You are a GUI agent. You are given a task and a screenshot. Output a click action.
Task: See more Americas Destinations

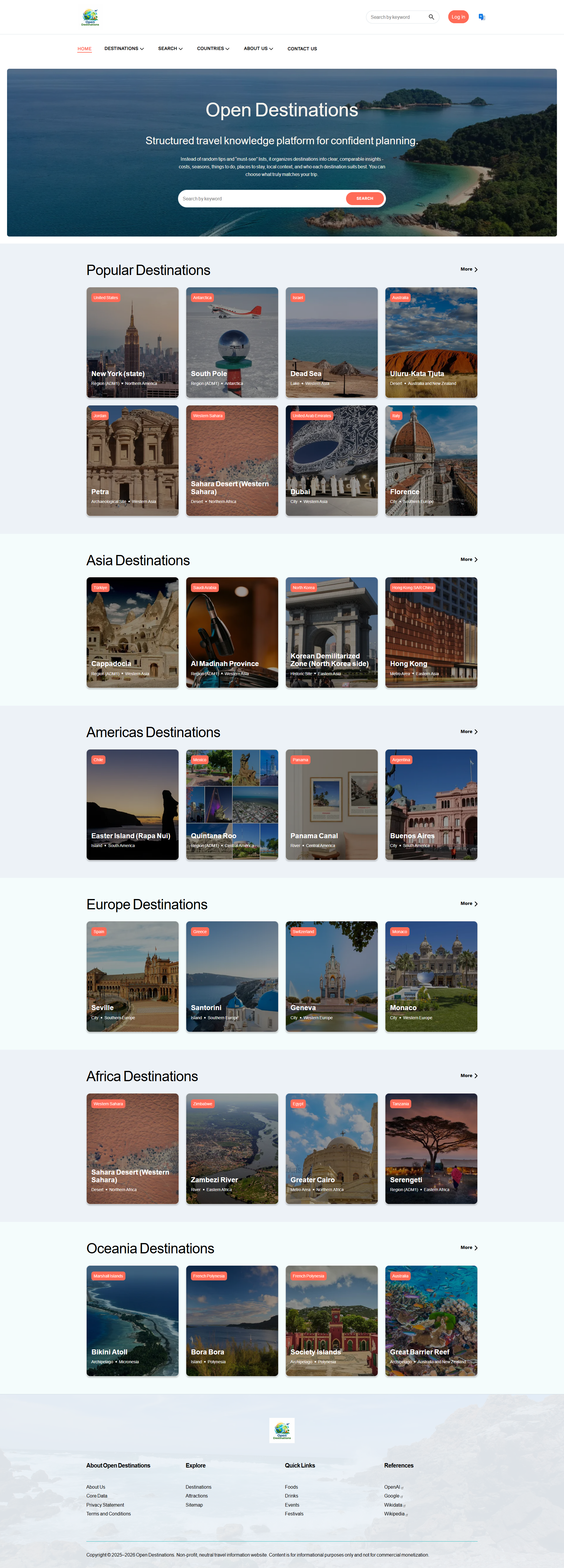(469, 732)
